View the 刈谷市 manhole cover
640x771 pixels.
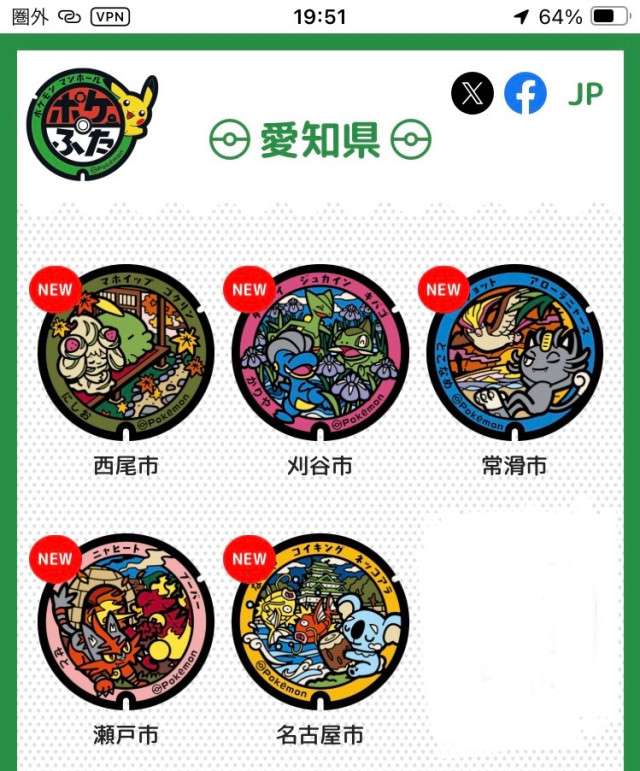click(320, 353)
